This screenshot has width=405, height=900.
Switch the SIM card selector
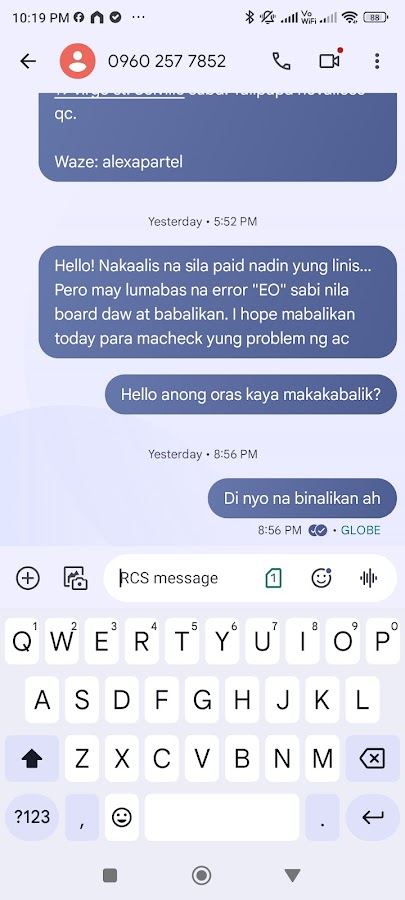pyautogui.click(x=273, y=578)
